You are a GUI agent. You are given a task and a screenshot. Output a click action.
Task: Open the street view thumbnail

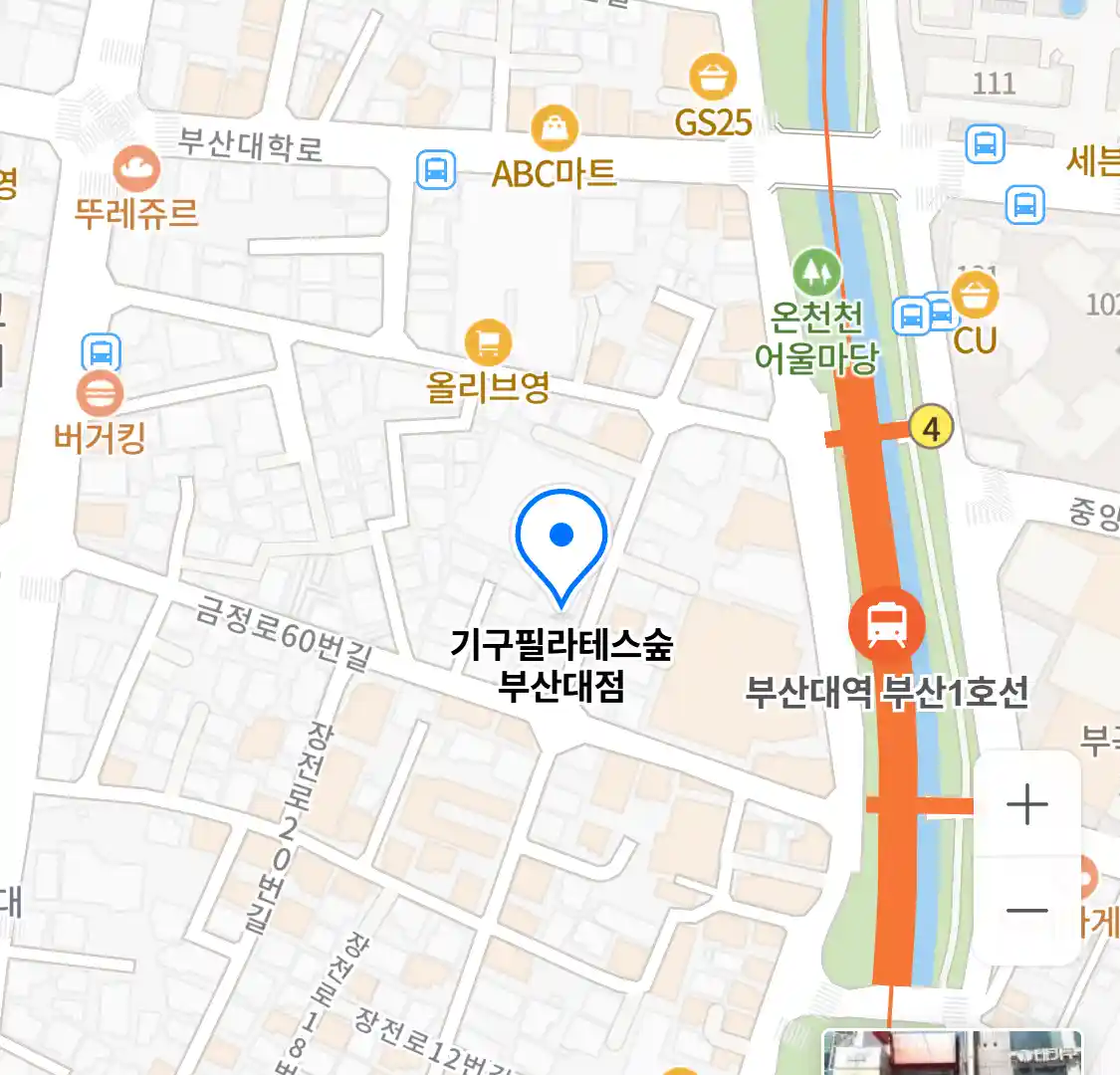tap(952, 1053)
